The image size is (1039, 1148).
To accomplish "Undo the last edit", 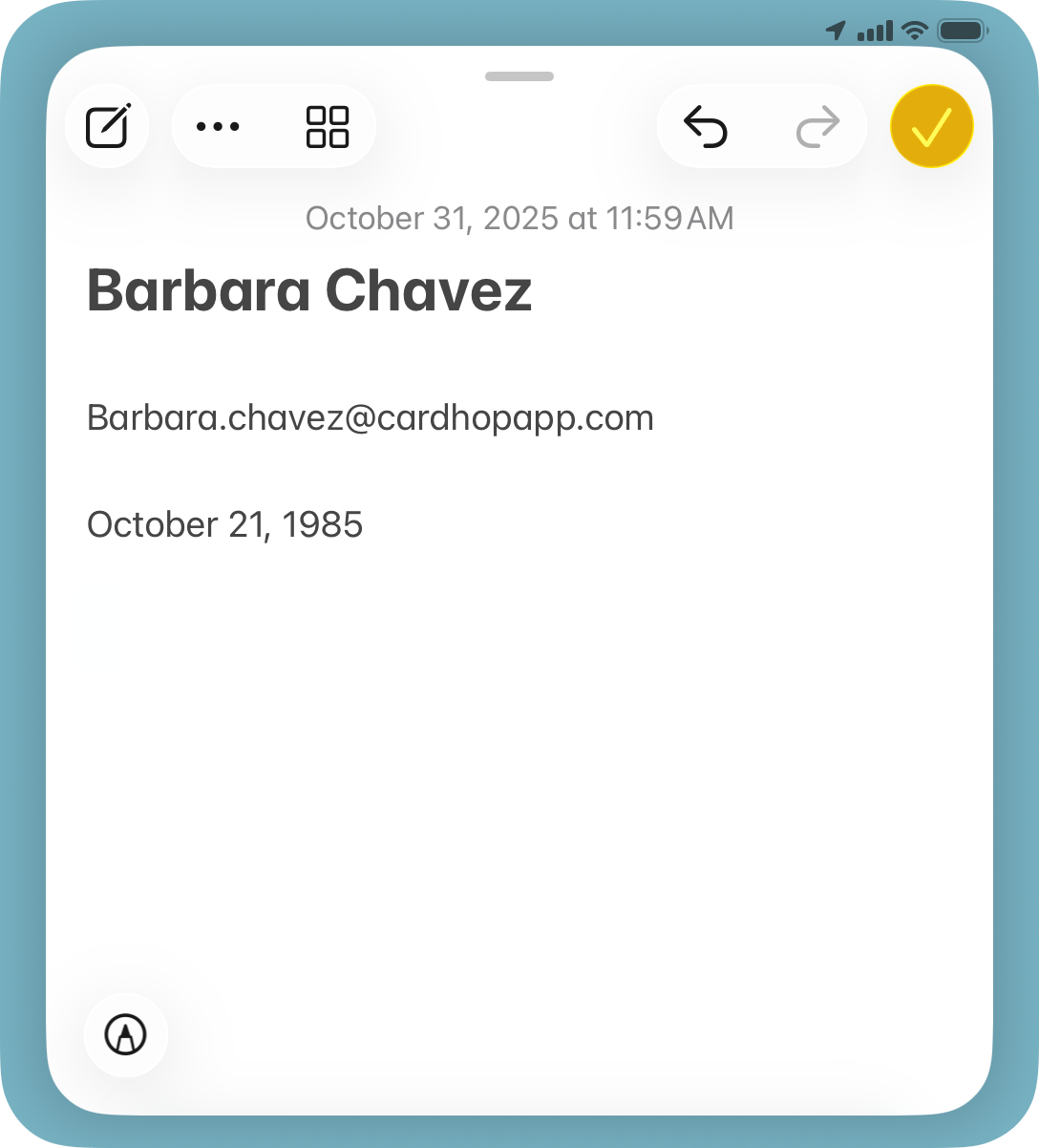I will coord(707,127).
